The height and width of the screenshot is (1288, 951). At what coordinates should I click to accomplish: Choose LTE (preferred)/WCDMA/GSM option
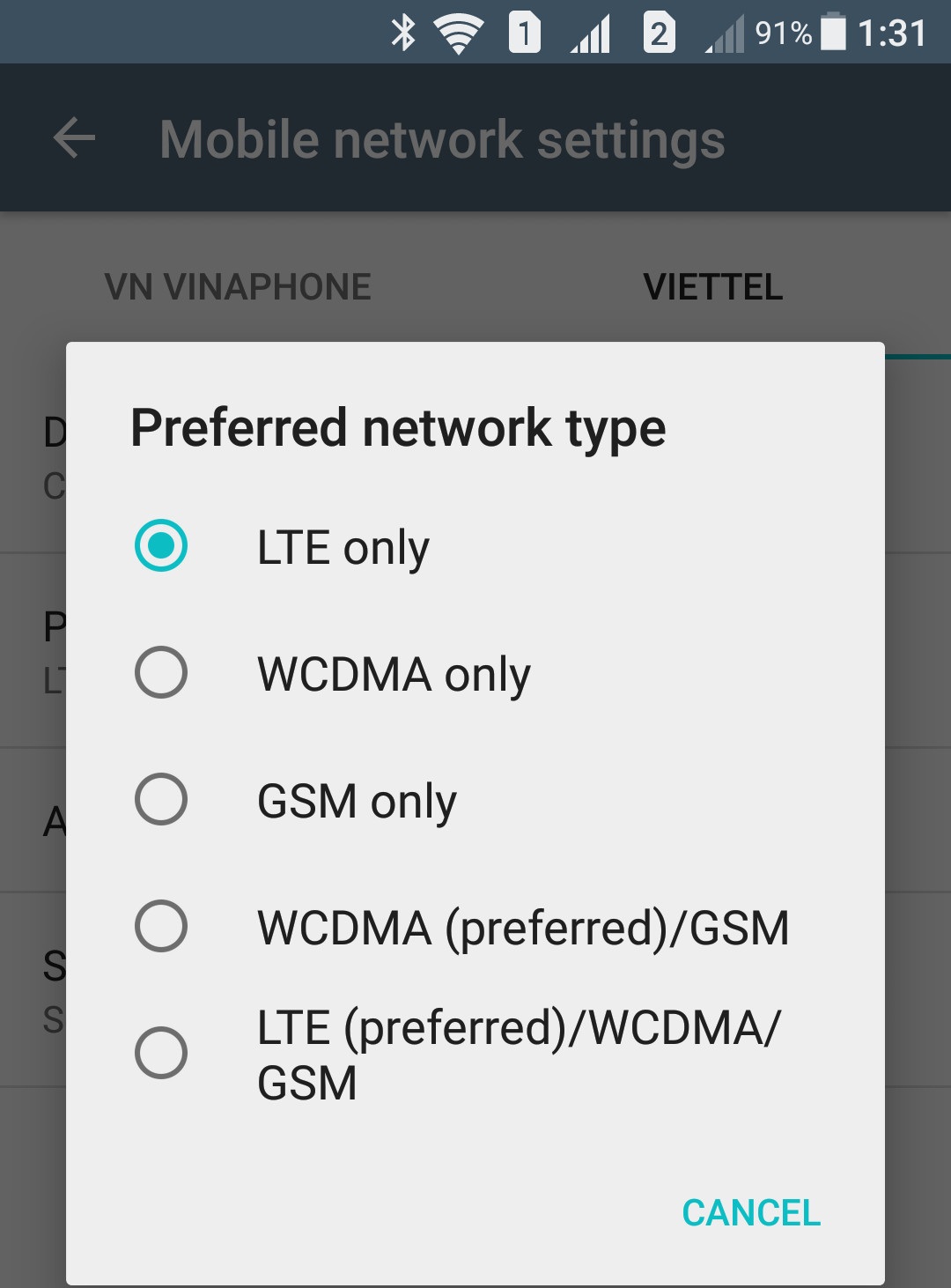161,1054
